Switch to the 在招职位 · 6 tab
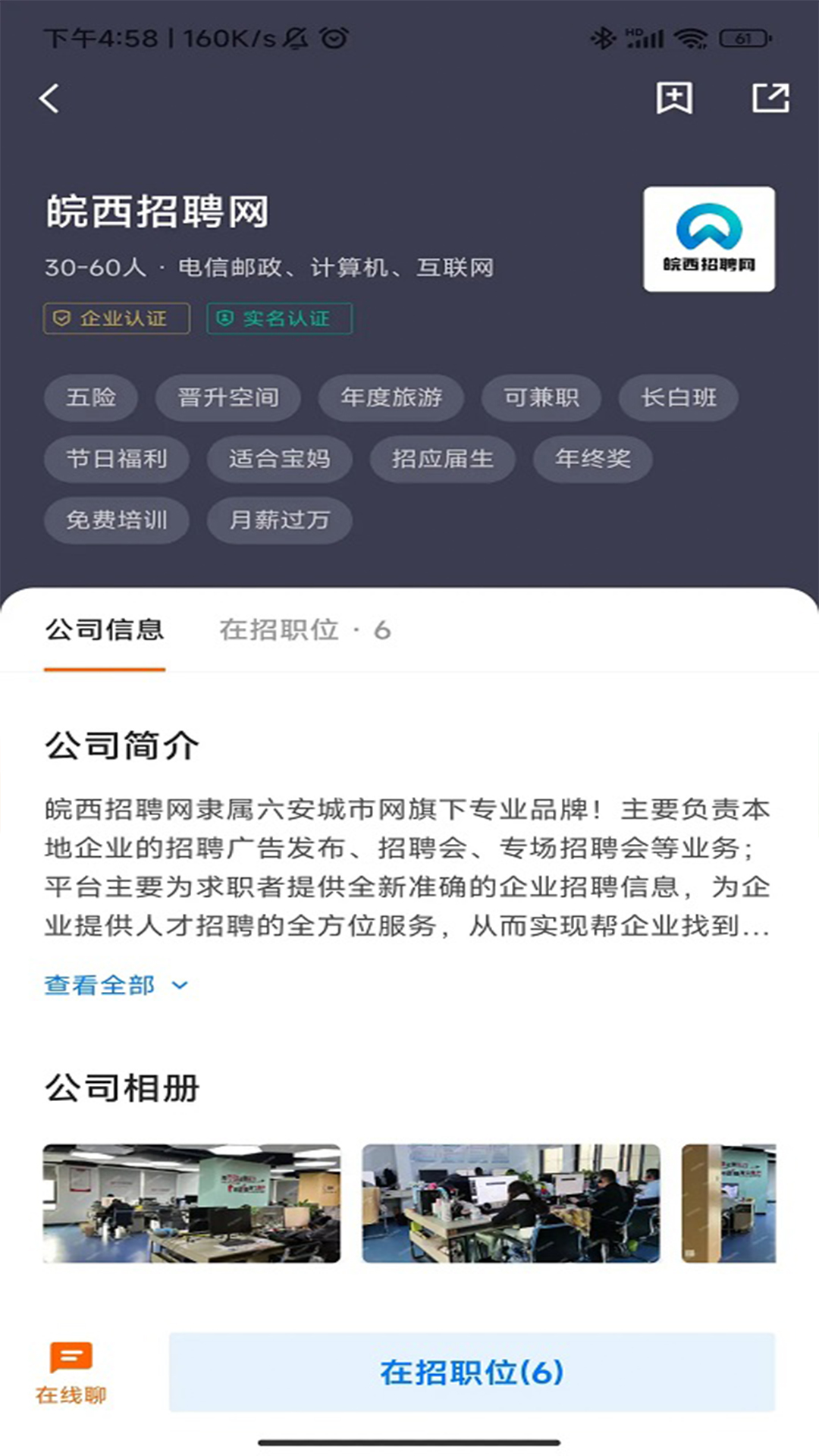This screenshot has width=819, height=1456. click(305, 630)
